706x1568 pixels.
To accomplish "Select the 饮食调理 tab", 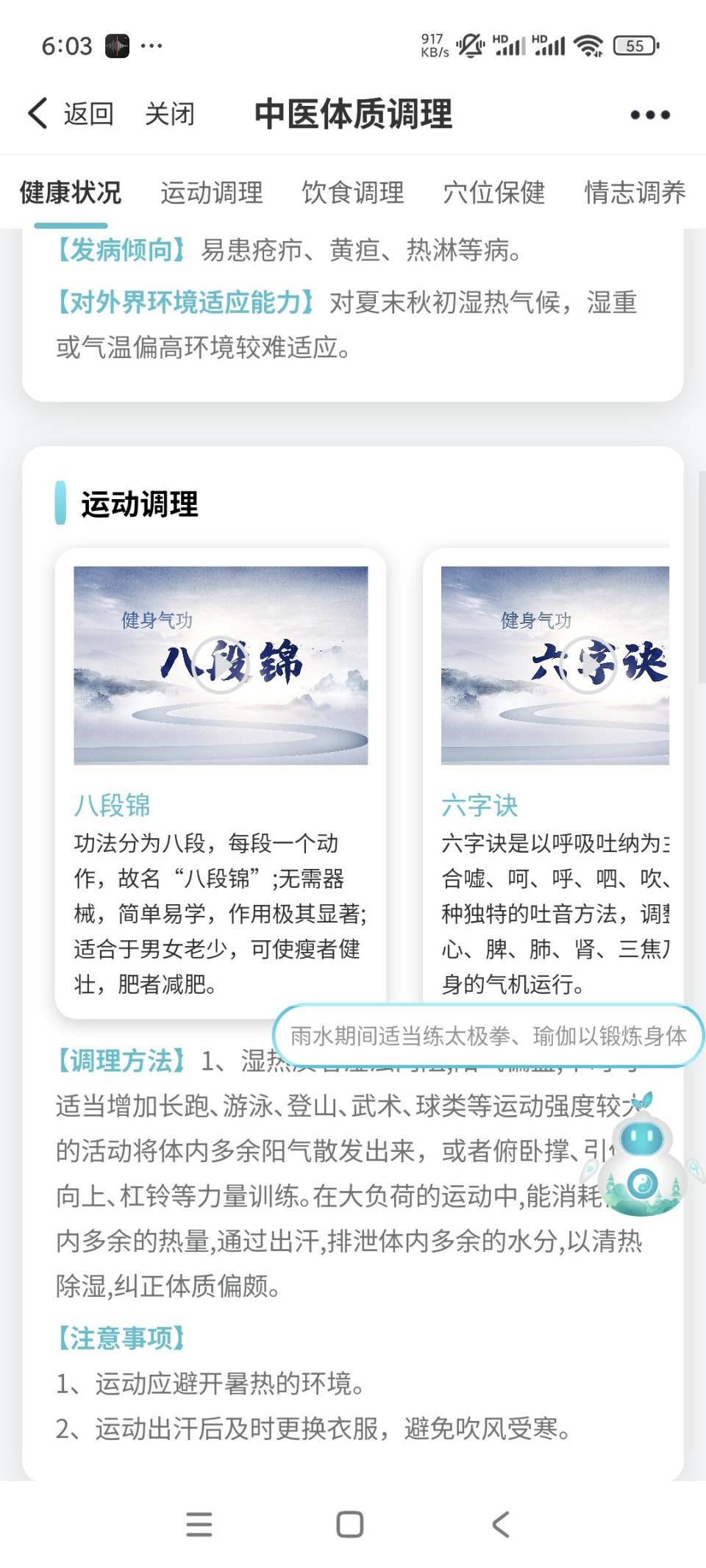I will click(353, 193).
